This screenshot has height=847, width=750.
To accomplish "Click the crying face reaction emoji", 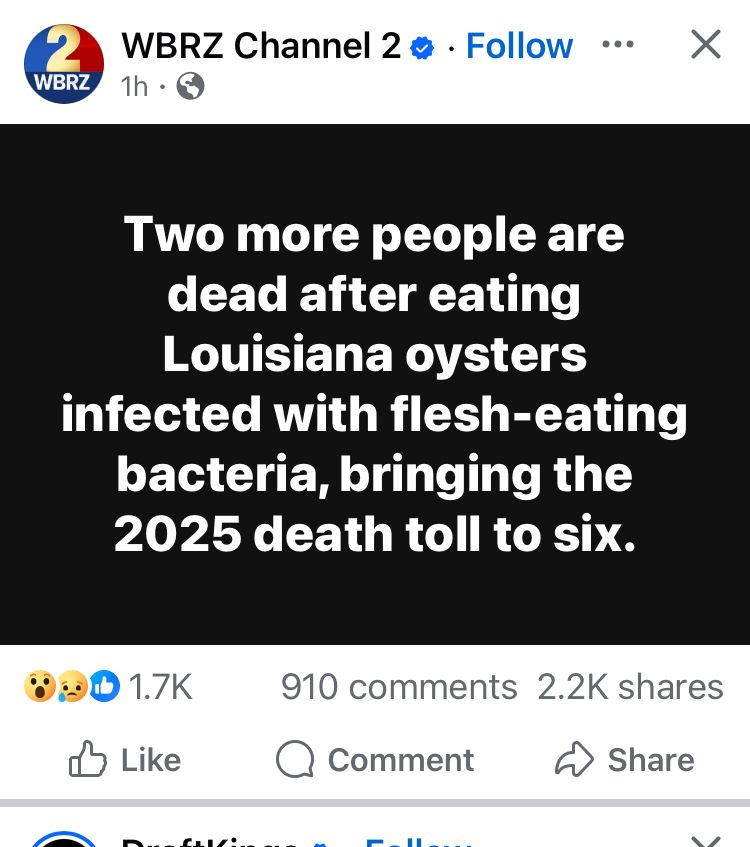I will pyautogui.click(x=68, y=687).
